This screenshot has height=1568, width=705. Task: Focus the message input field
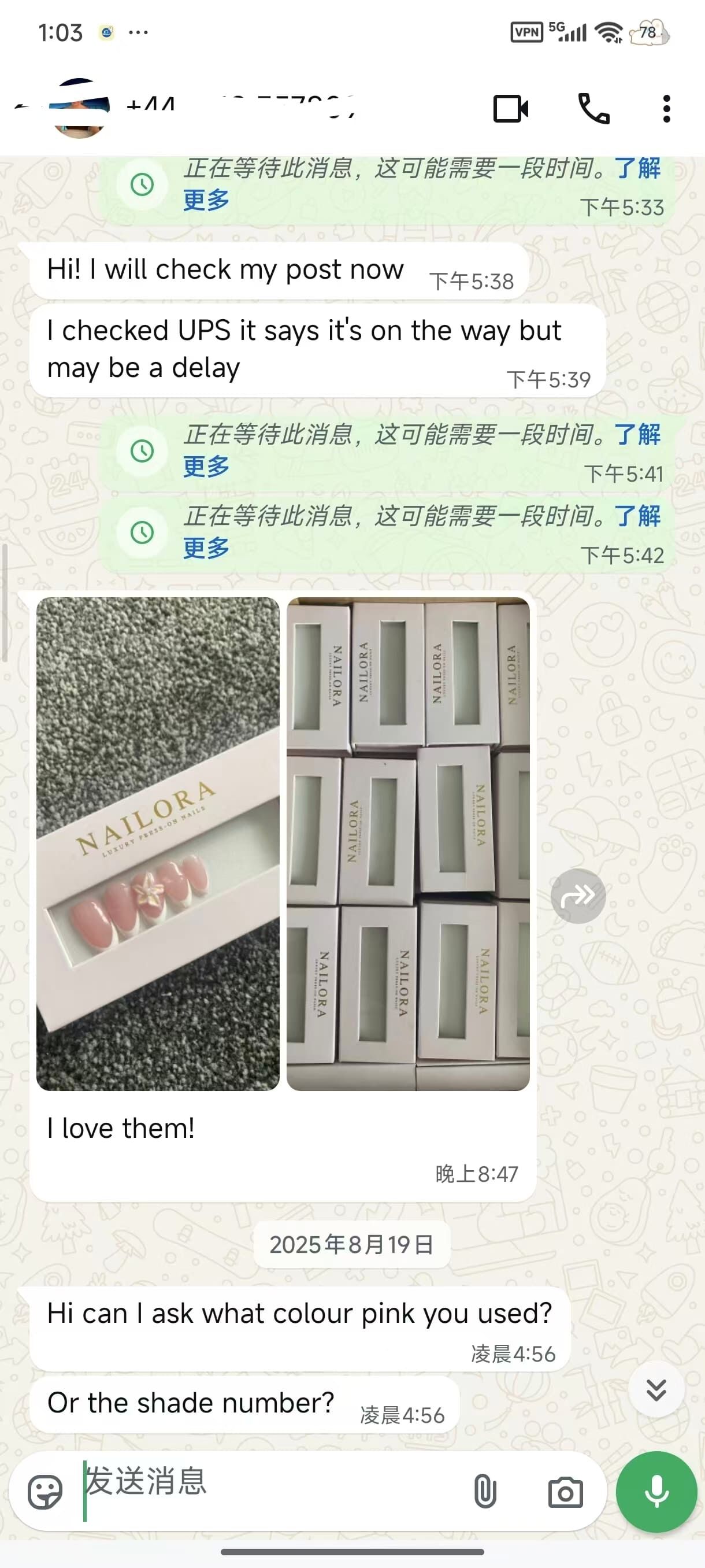tap(268, 1490)
